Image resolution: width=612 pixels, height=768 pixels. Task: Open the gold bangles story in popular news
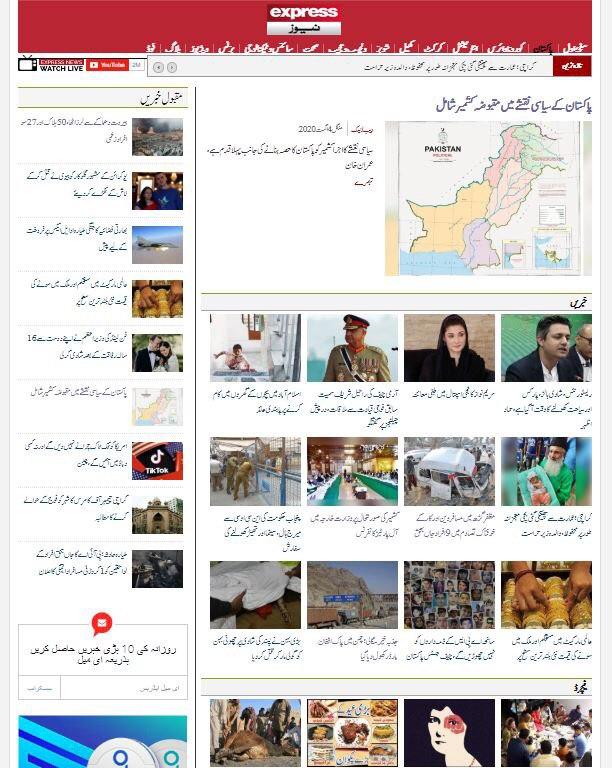pos(157,298)
